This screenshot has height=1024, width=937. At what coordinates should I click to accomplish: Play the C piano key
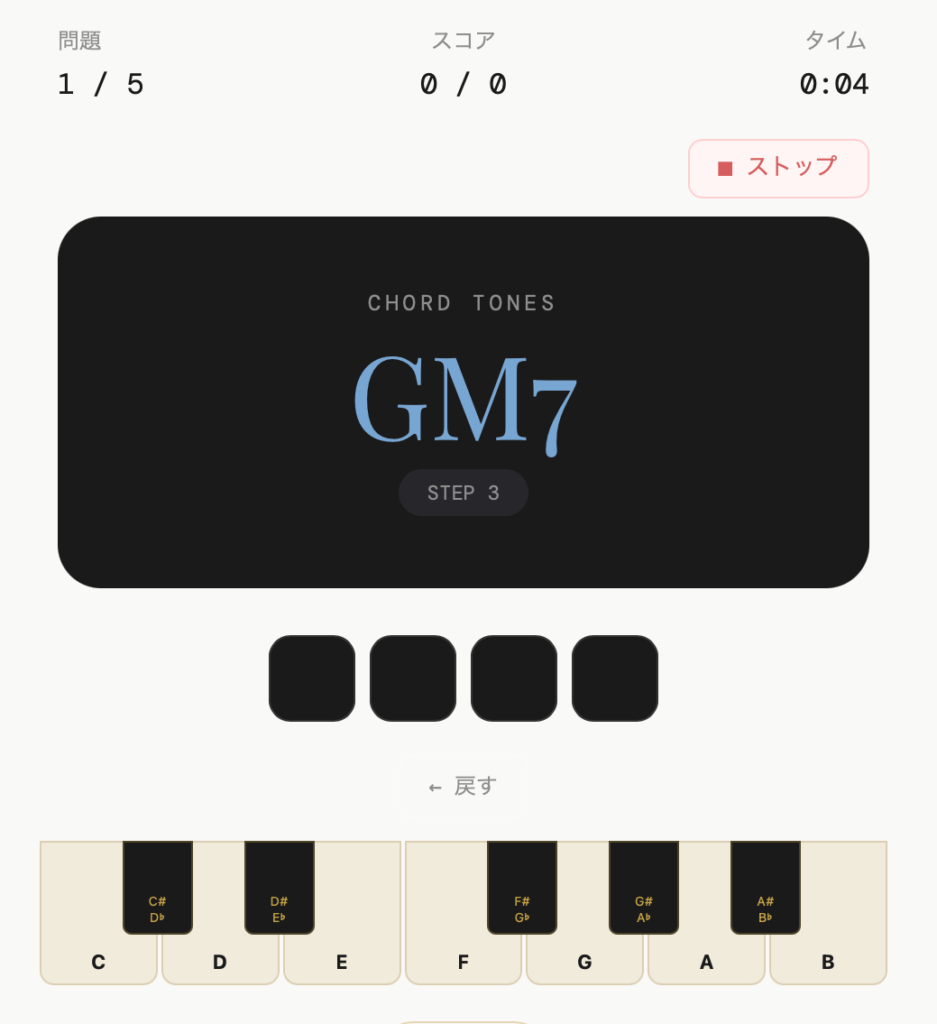[x=98, y=960]
